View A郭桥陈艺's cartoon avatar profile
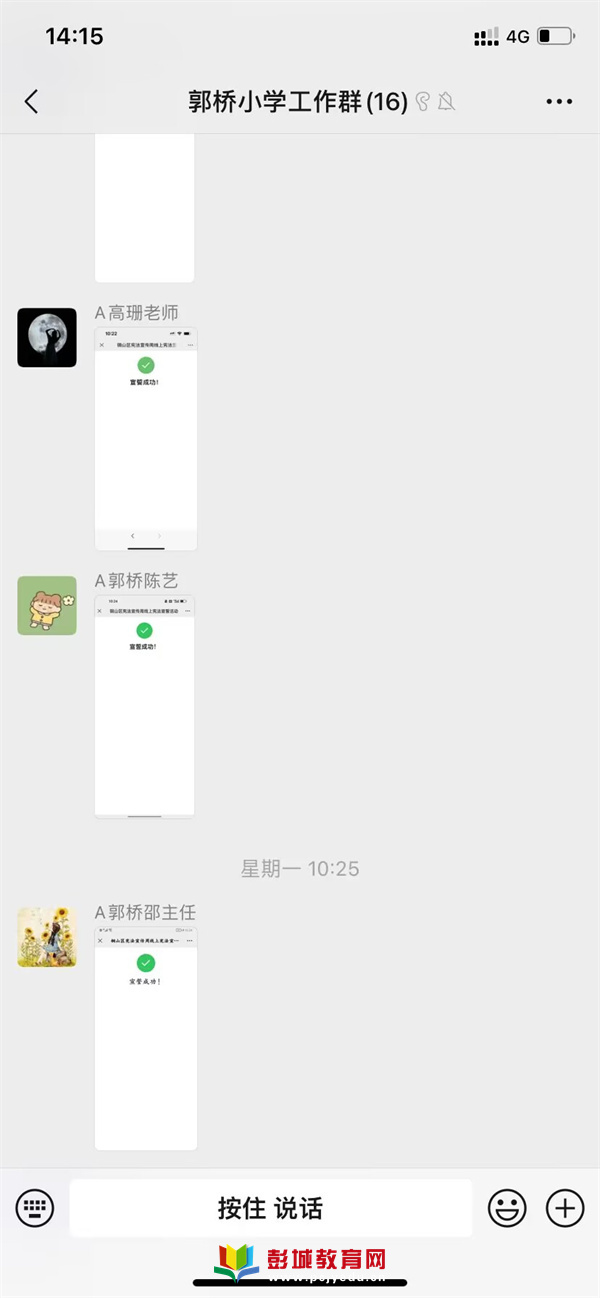The width and height of the screenshot is (600, 1298). (x=47, y=605)
